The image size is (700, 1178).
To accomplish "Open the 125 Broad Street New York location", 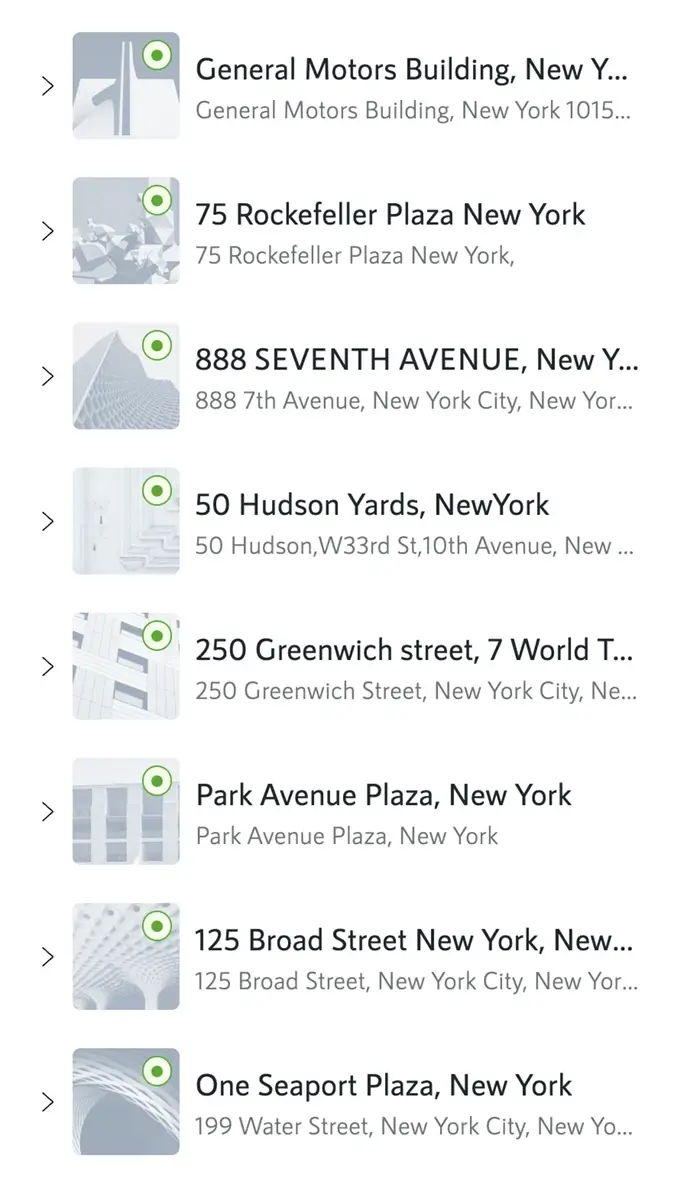I will (x=413, y=941).
